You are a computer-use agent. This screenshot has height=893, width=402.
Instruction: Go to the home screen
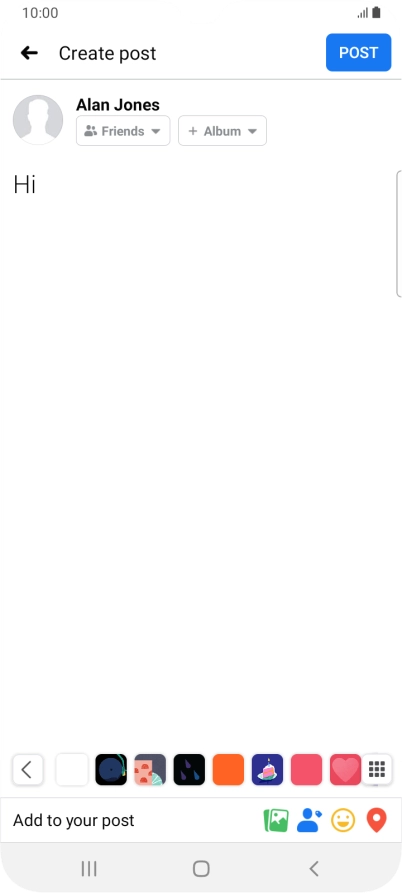(201, 869)
